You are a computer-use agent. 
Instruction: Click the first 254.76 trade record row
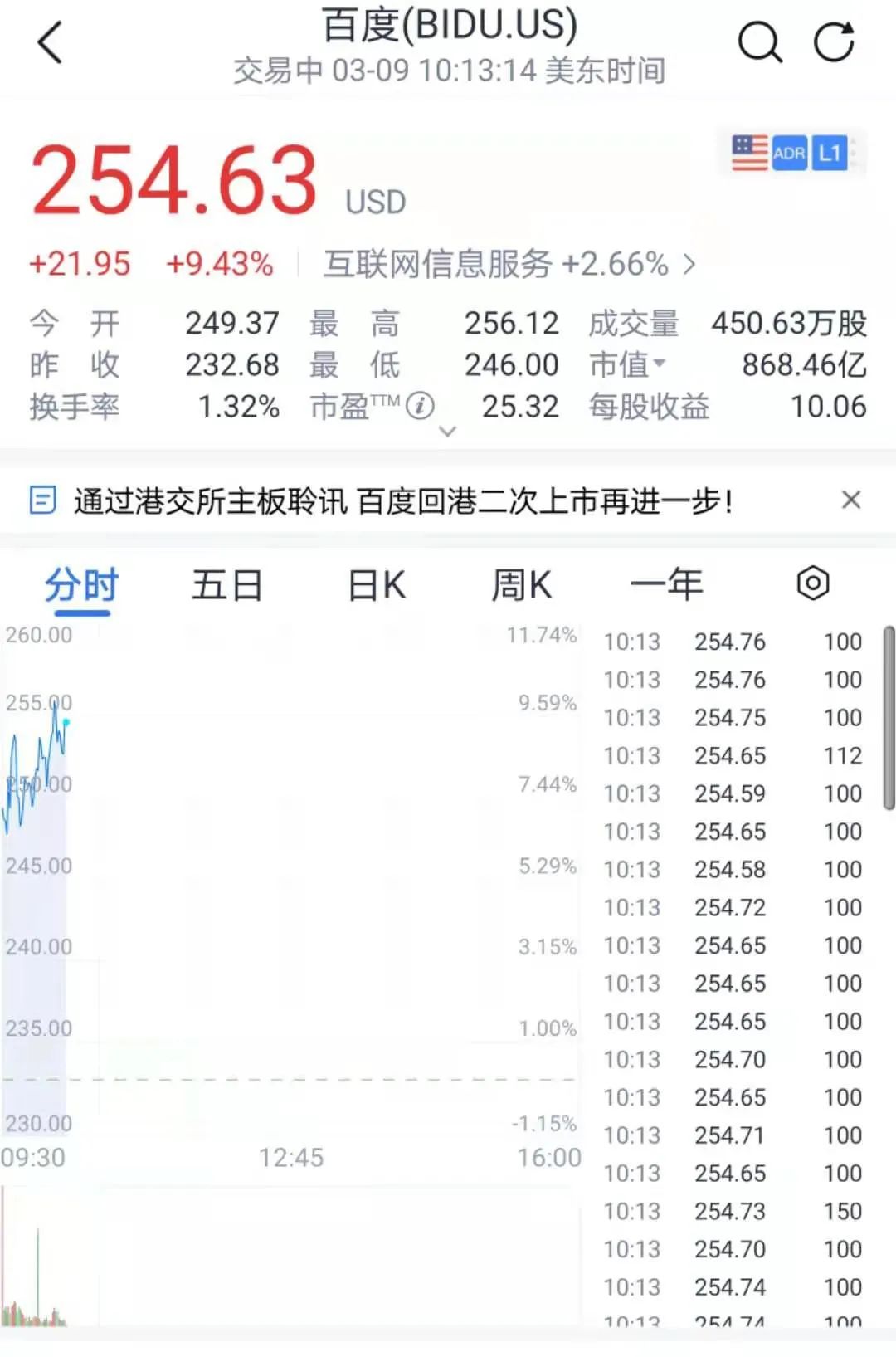click(x=730, y=641)
